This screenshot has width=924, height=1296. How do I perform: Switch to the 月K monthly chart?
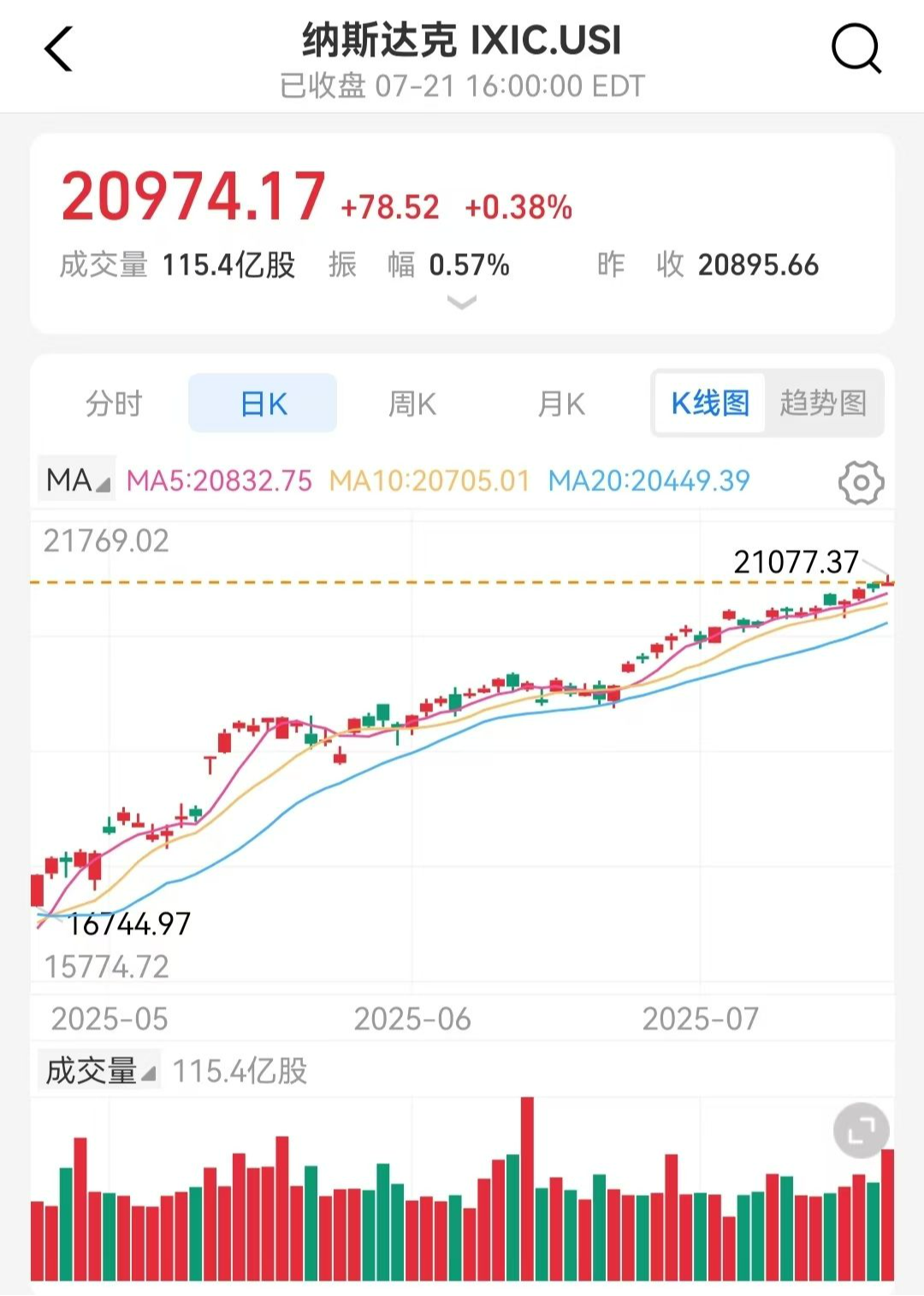pos(561,403)
